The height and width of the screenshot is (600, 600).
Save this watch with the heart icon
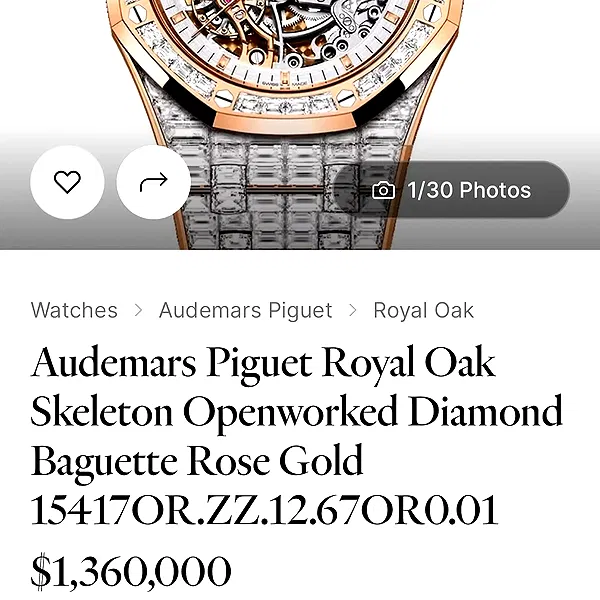point(67,182)
